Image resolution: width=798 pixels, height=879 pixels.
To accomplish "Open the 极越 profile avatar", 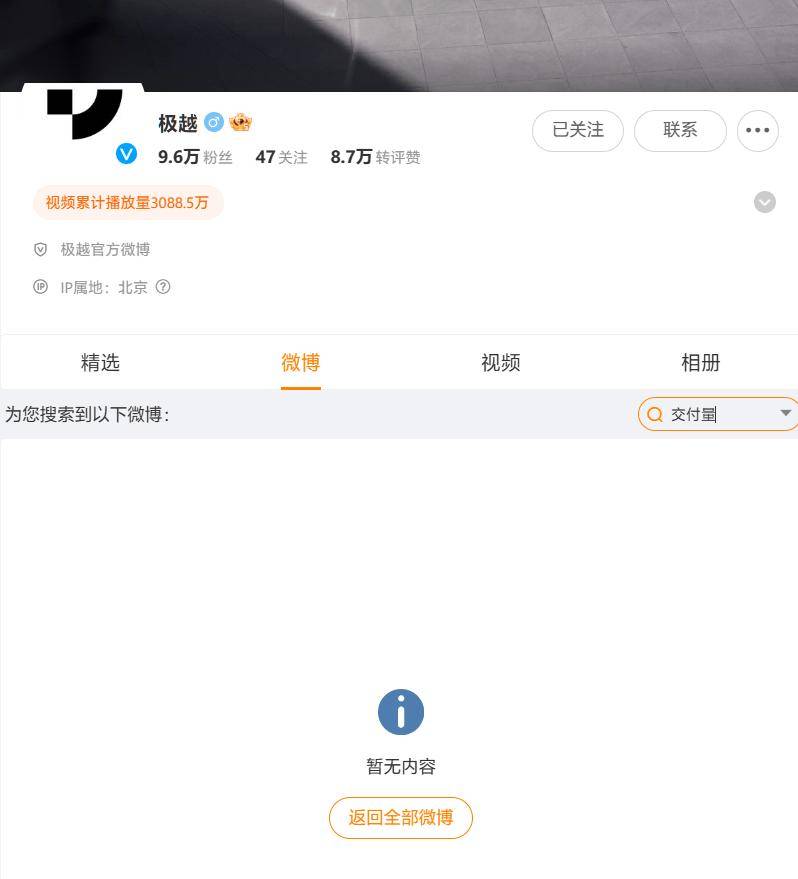I will tap(84, 116).
